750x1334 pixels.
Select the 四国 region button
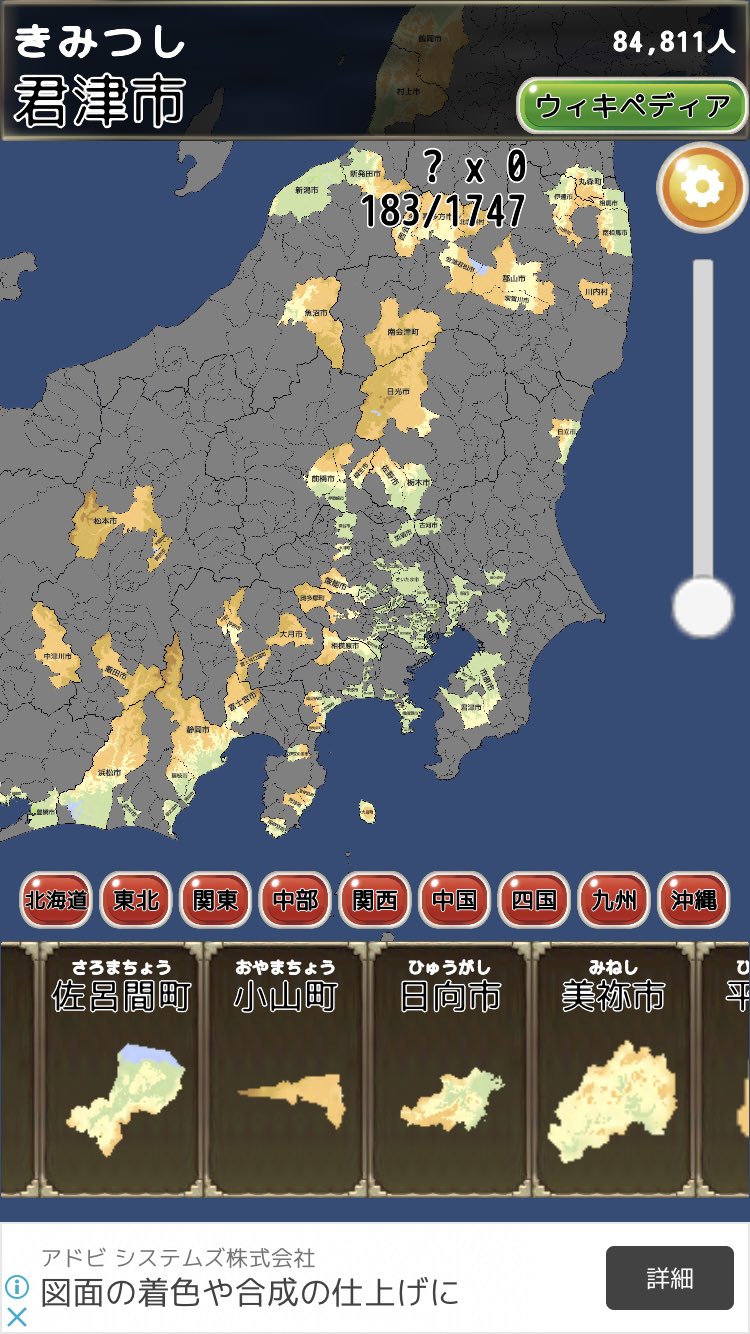click(x=534, y=900)
